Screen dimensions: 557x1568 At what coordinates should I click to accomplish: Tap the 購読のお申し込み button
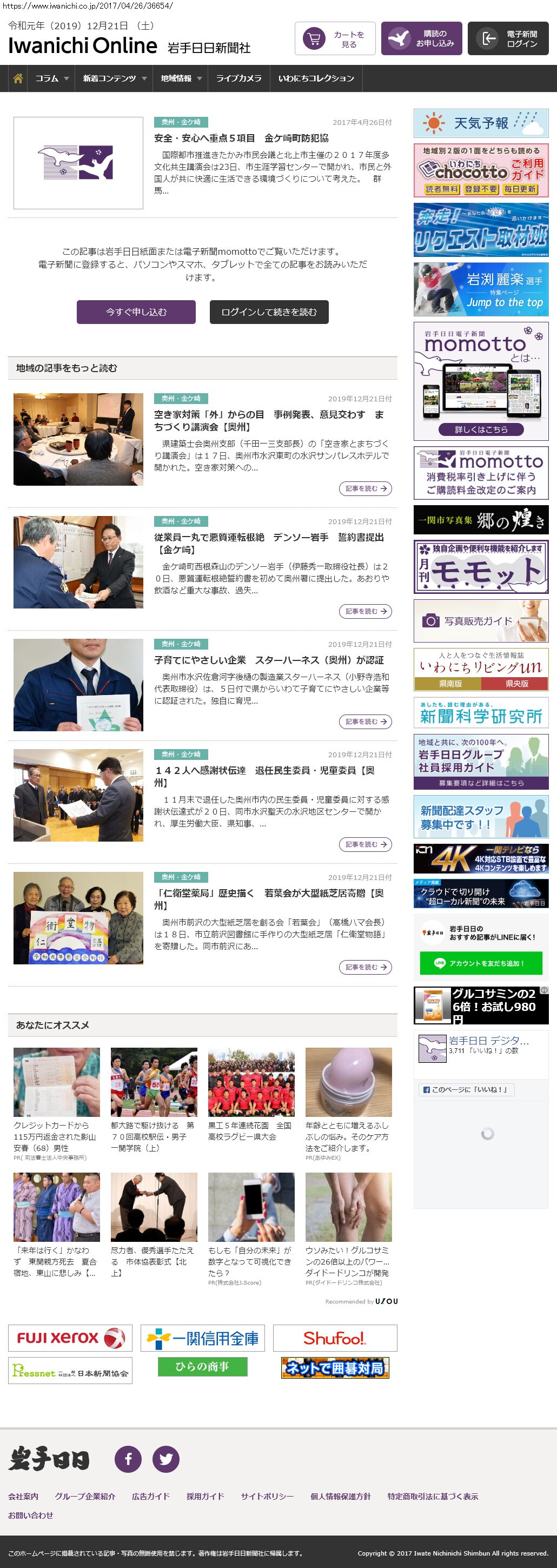pos(421,38)
